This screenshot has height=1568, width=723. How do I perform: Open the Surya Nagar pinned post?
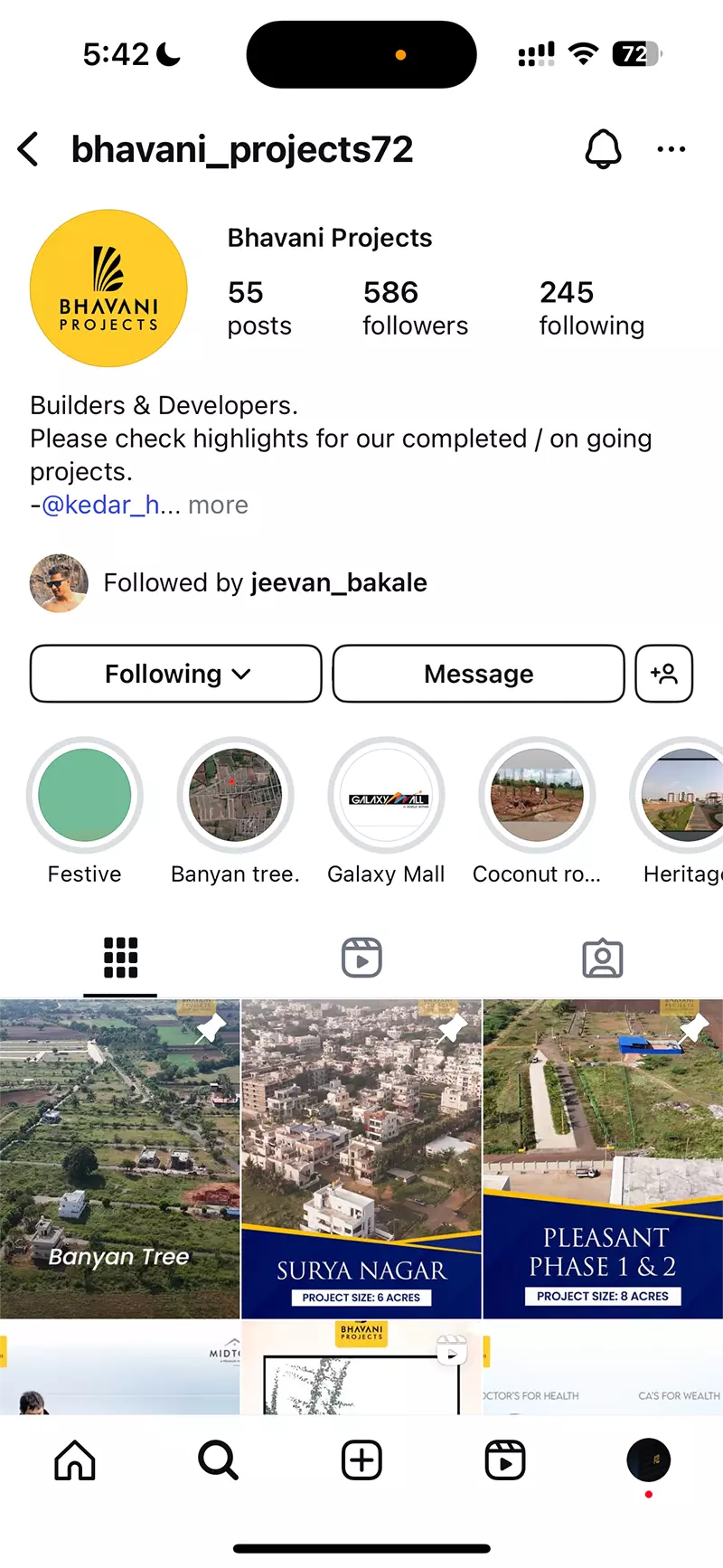pyautogui.click(x=361, y=1158)
